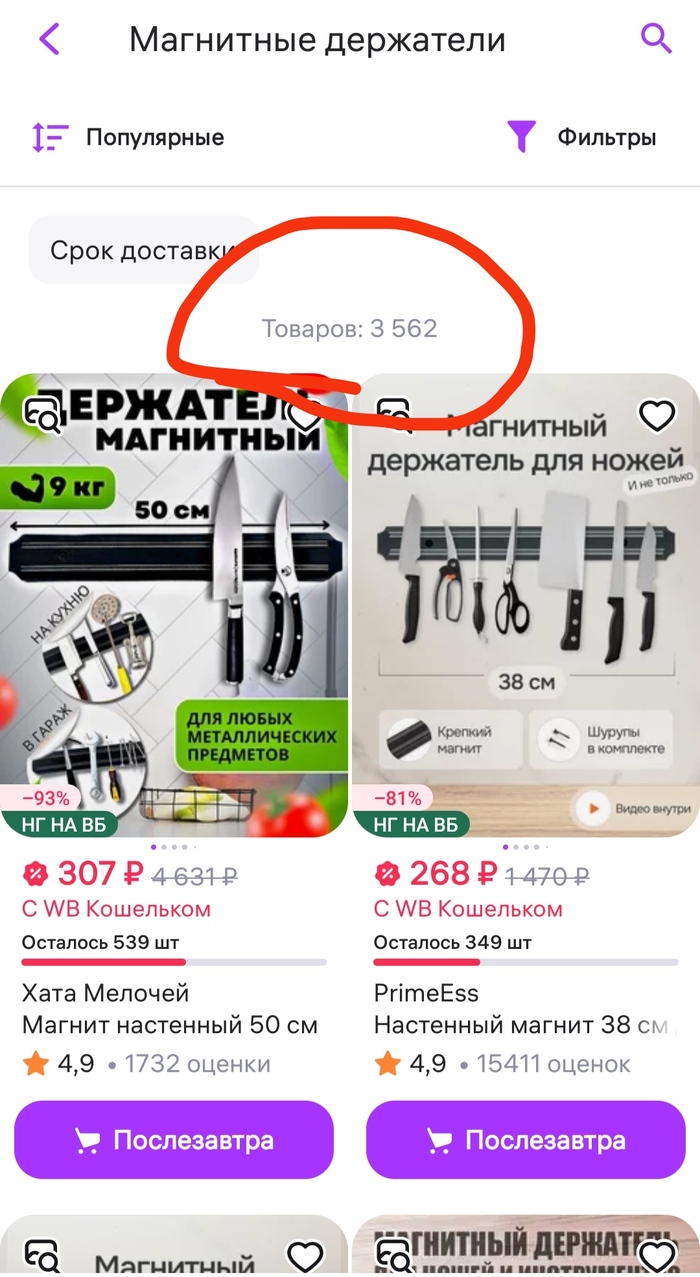Add the PrimeEss holder to favorites
The width and height of the screenshot is (700, 1277).
point(657,416)
